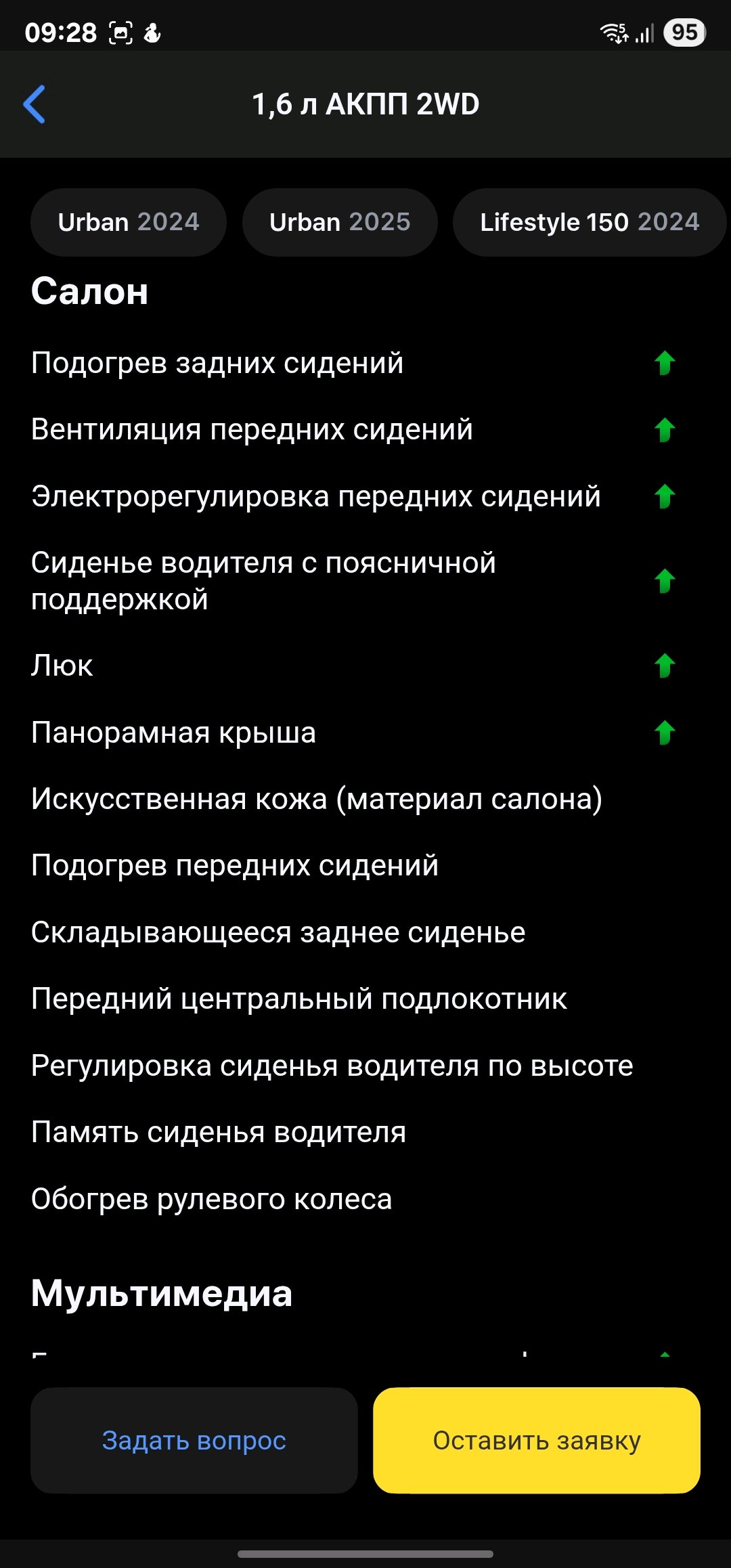
Task: Tap the yellow Оставить заявку button
Action: pos(537,1440)
